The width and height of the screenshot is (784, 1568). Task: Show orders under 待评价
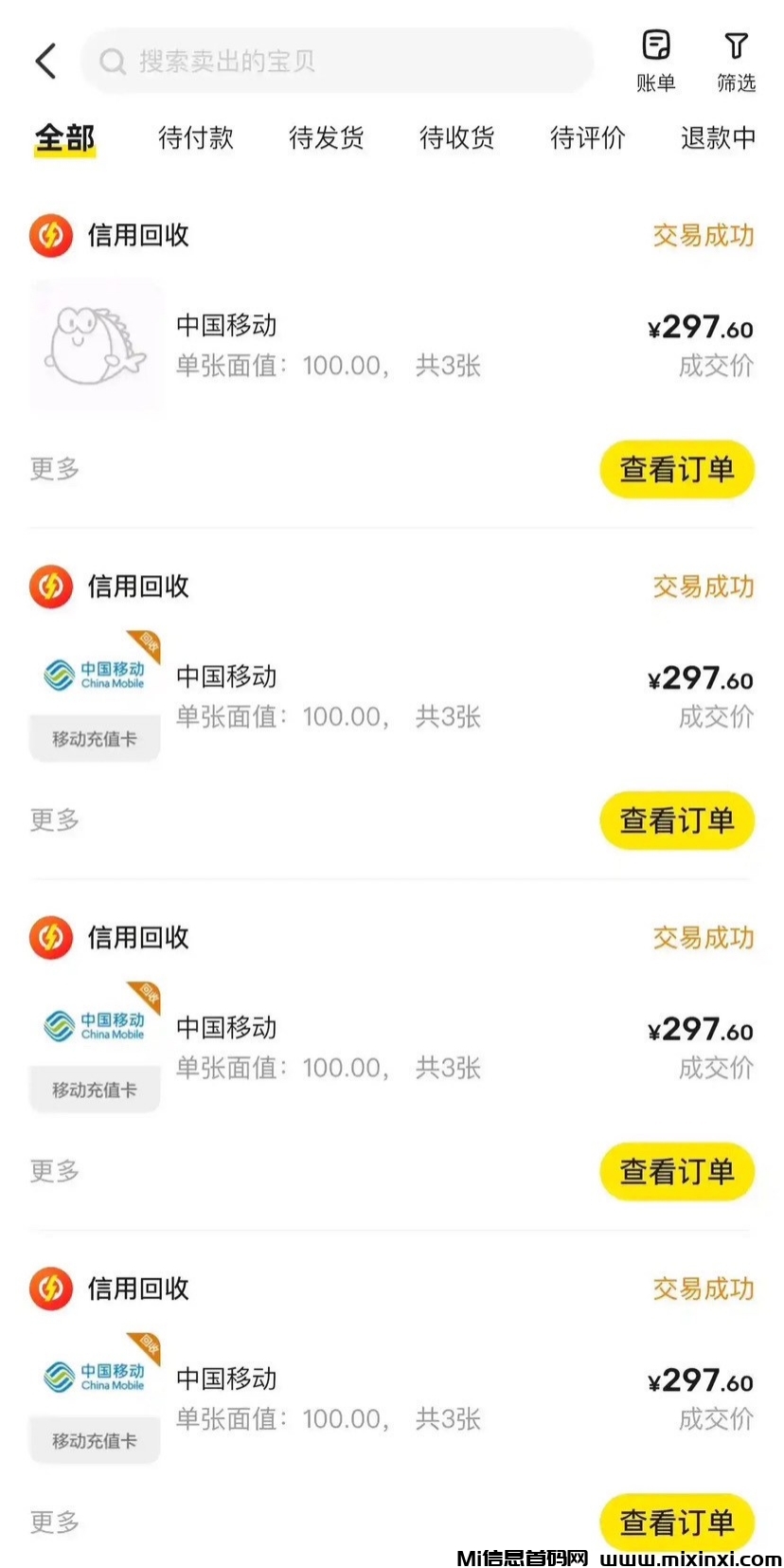[587, 138]
